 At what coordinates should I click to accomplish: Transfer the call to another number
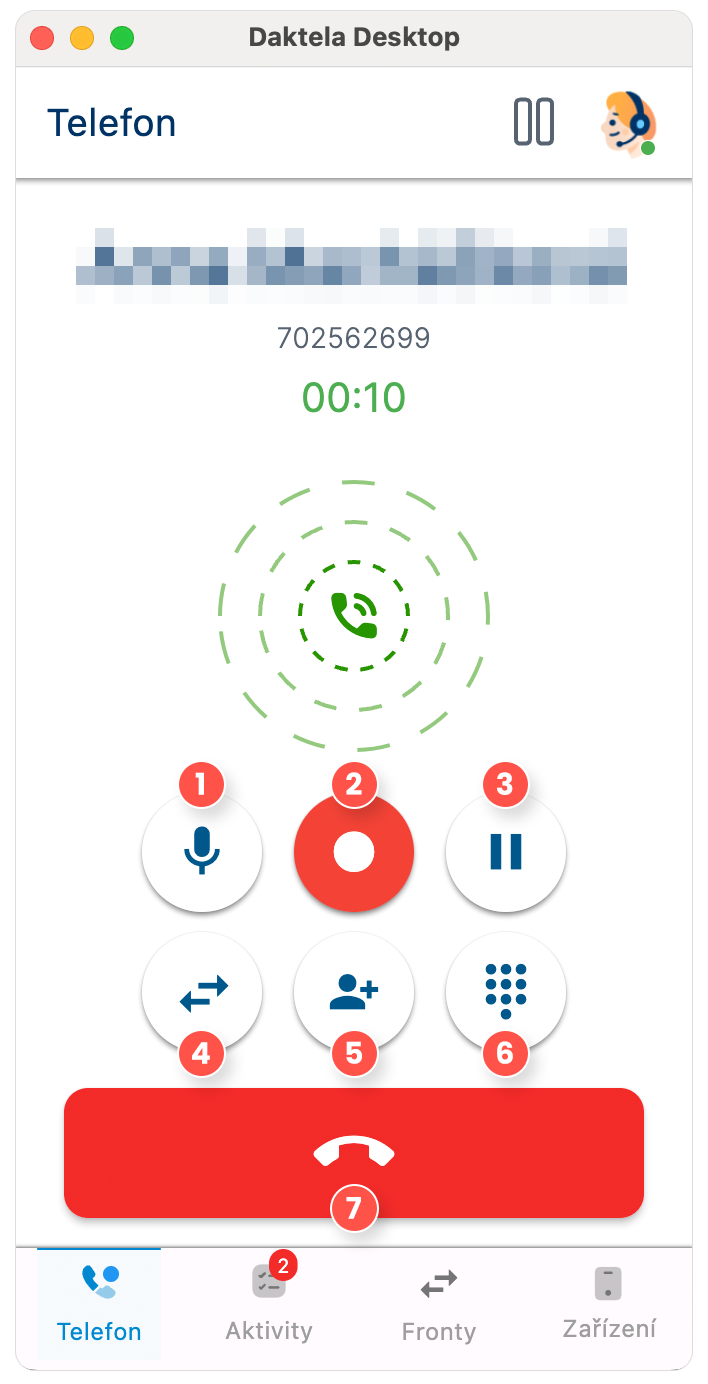(x=202, y=991)
